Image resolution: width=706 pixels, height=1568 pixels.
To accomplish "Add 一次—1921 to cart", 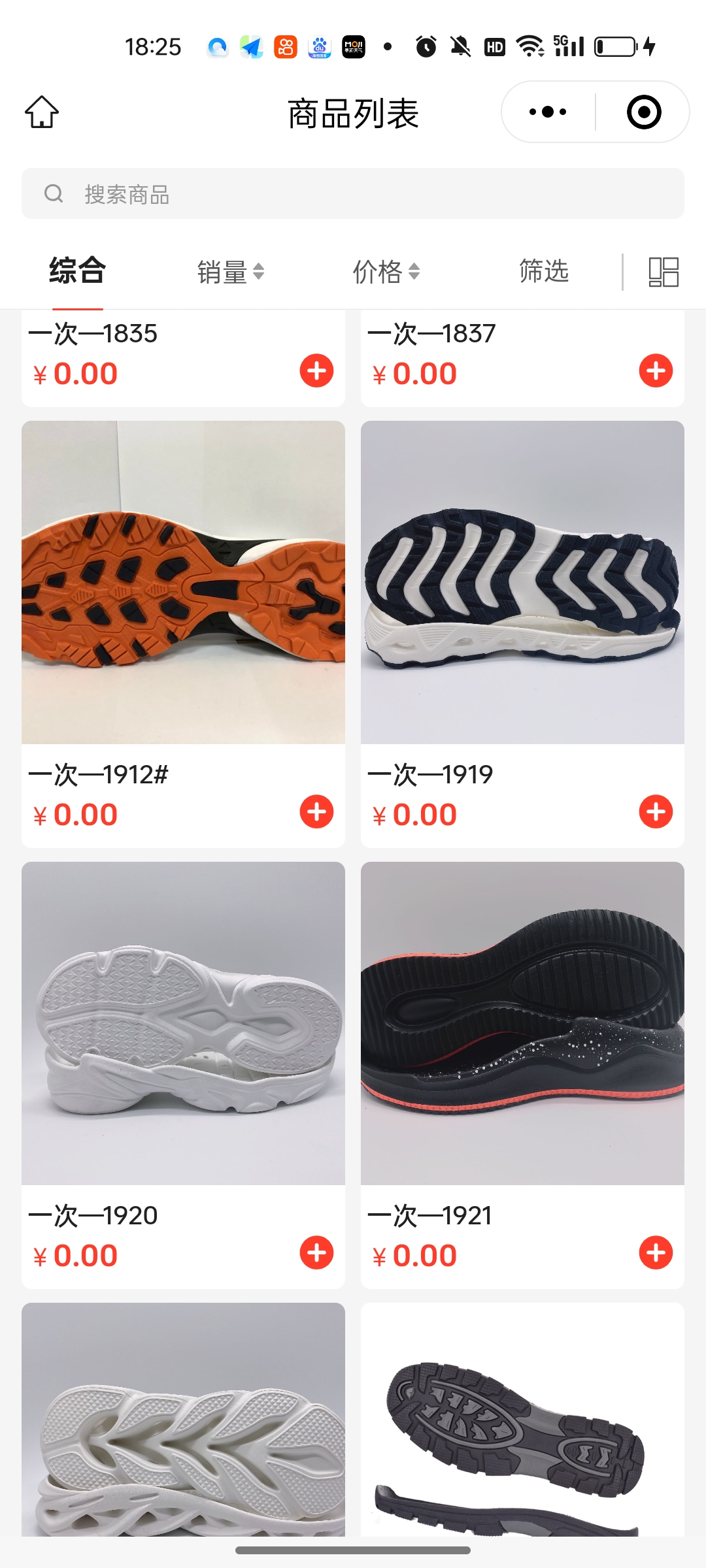I will (x=656, y=1253).
